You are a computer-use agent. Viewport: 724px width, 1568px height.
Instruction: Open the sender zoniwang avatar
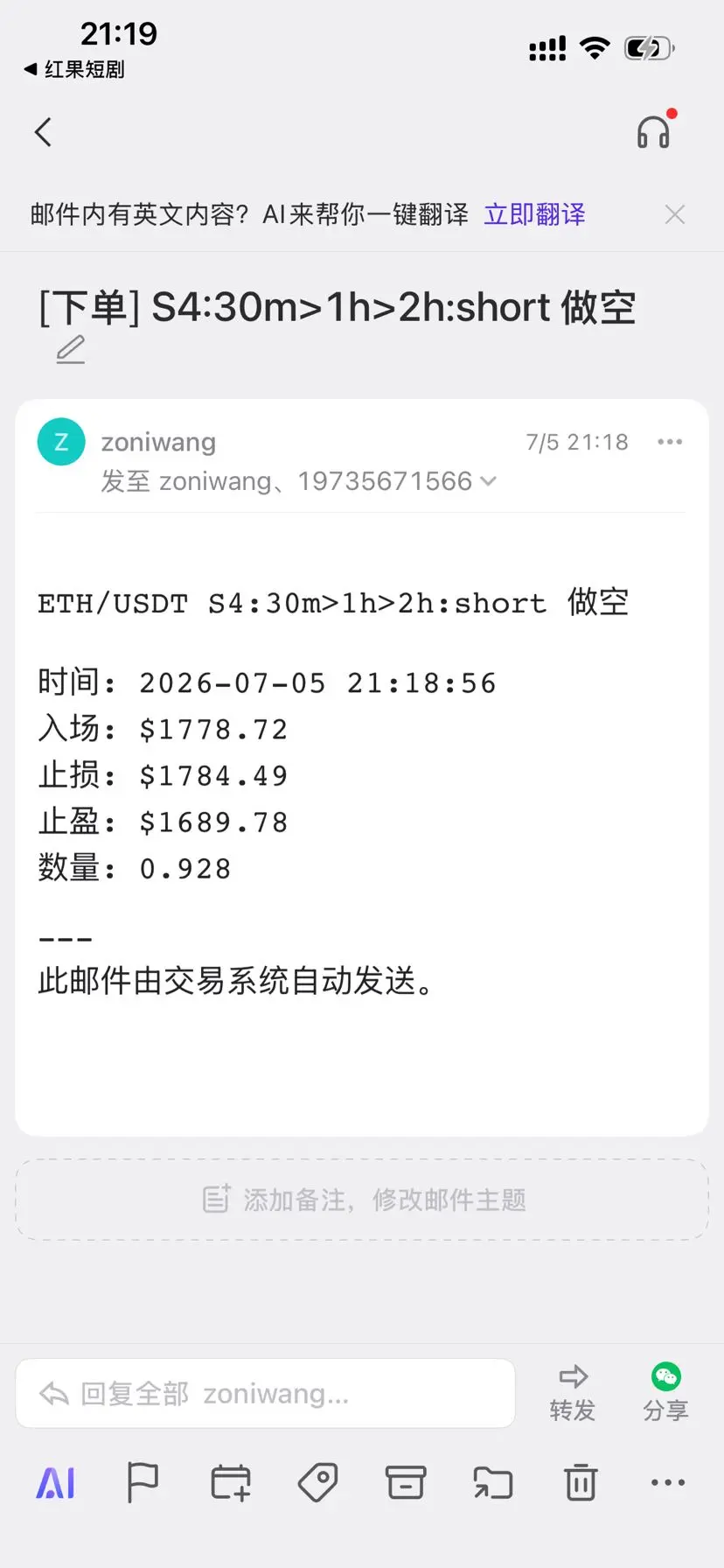pos(61,442)
